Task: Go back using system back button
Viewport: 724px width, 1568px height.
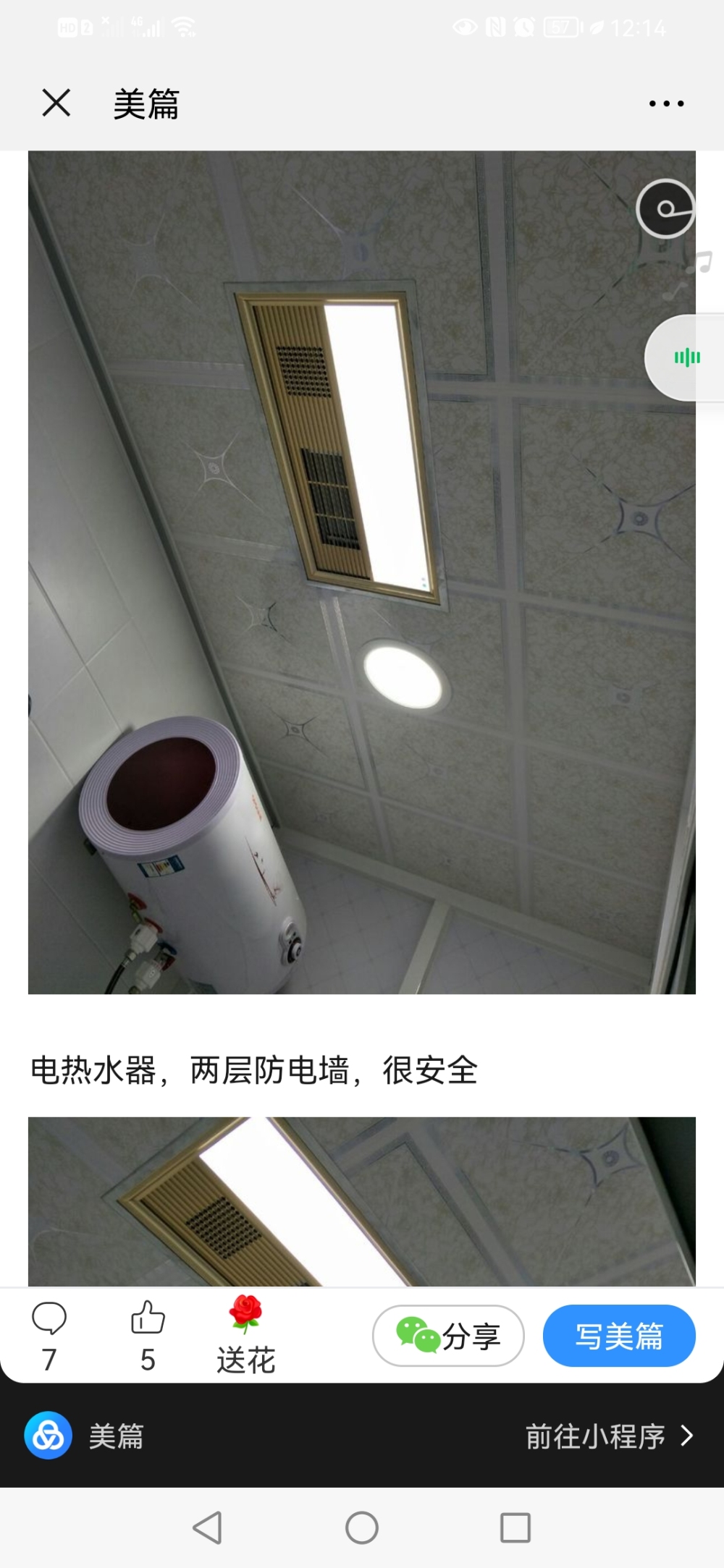Action: (208, 1527)
